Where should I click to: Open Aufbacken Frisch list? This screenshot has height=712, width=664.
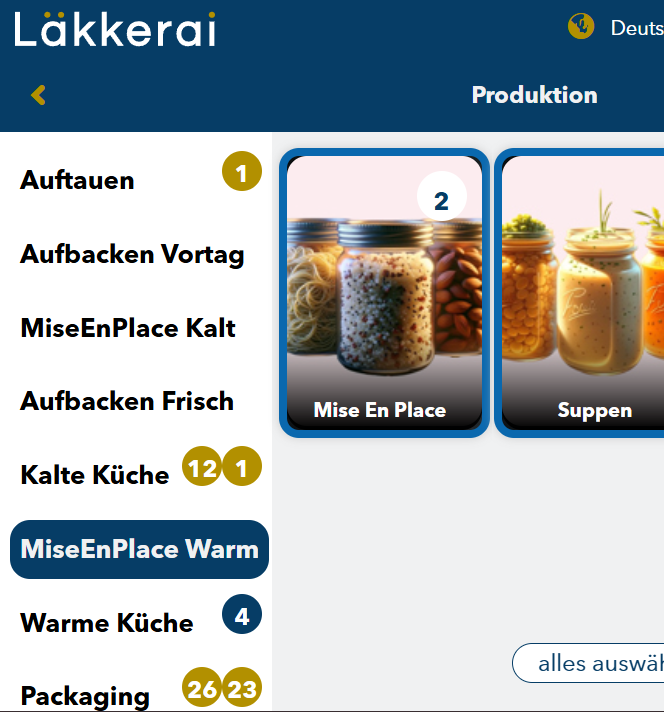[127, 402]
